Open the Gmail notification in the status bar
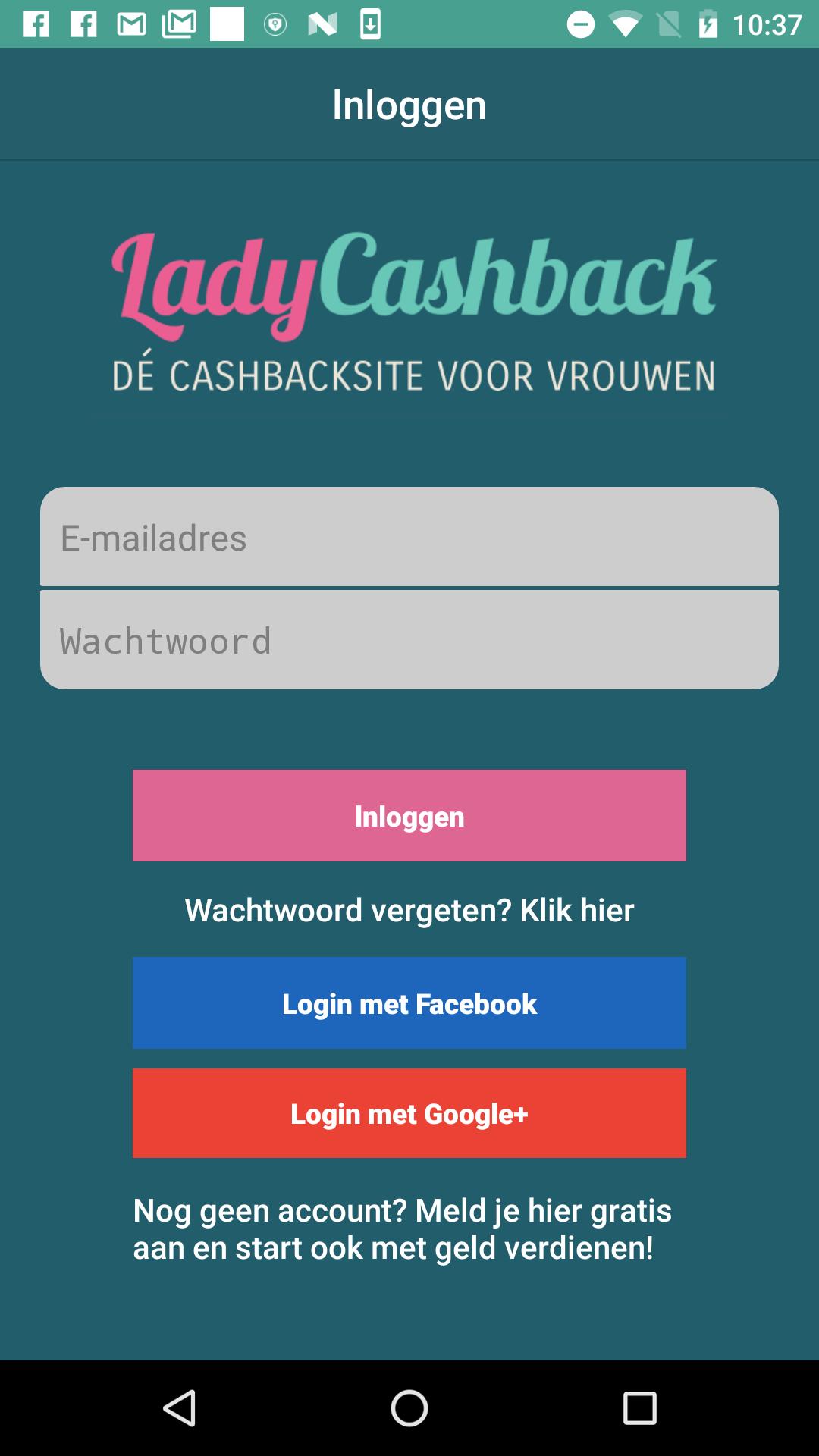This screenshot has width=819, height=1456. tap(130, 25)
